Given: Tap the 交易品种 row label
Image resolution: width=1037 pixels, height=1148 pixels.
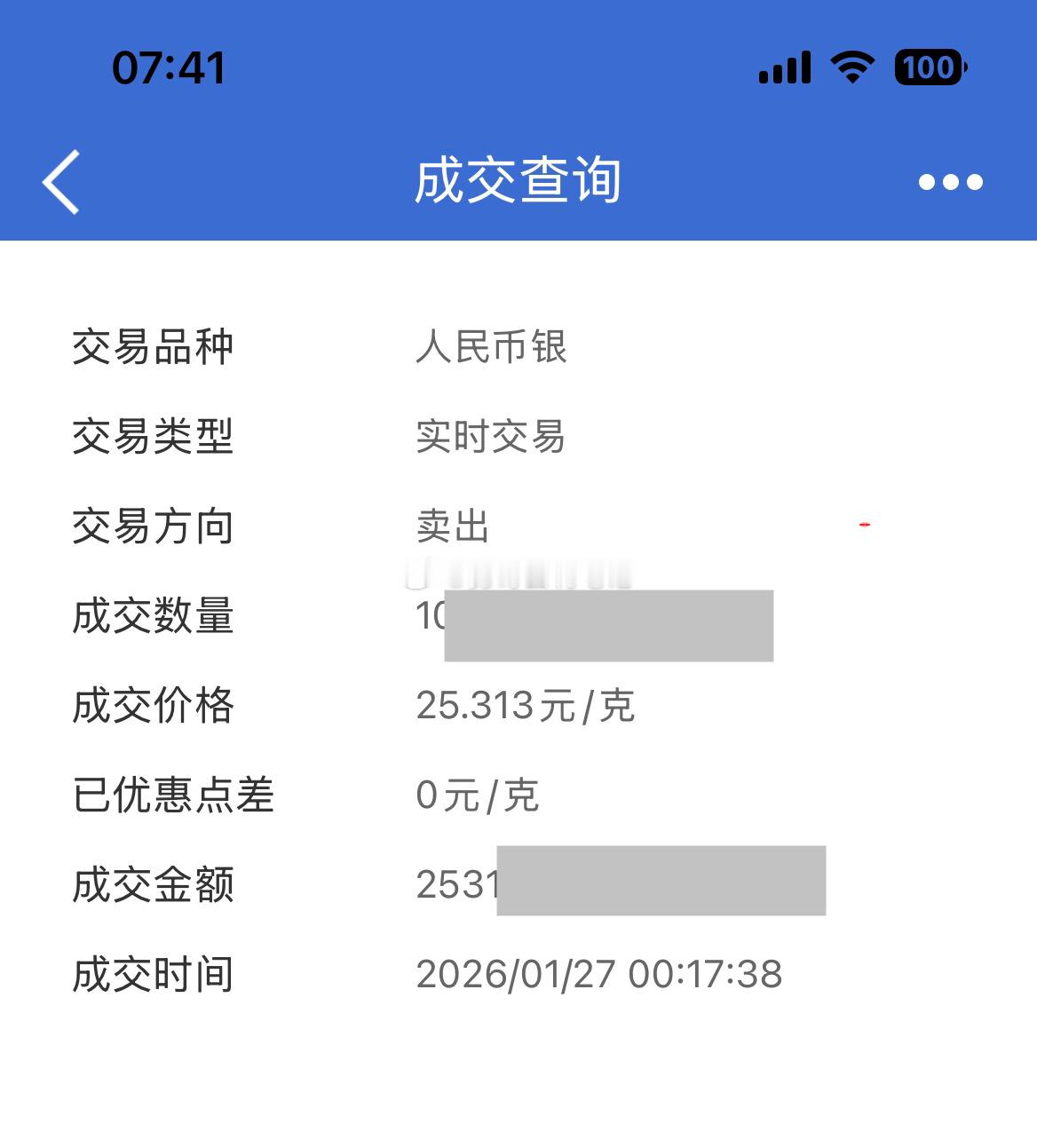Looking at the screenshot, I should pos(153,348).
